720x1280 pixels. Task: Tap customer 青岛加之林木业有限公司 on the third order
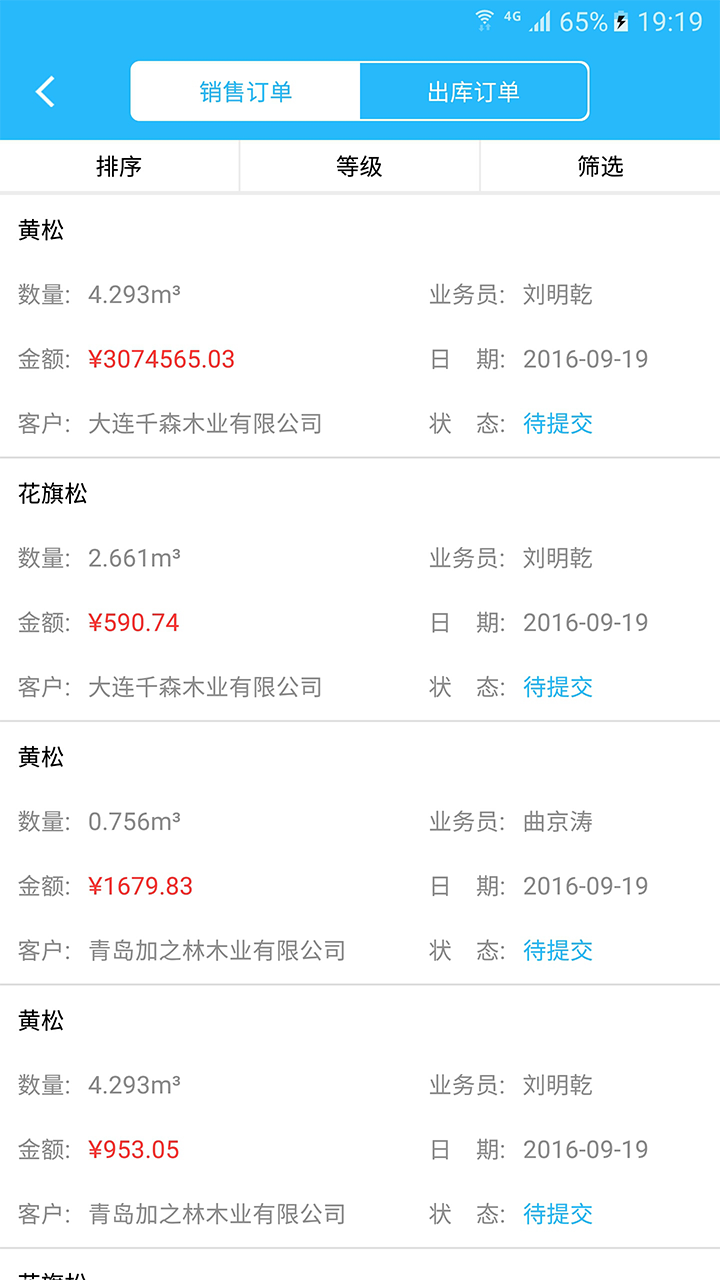tap(218, 950)
